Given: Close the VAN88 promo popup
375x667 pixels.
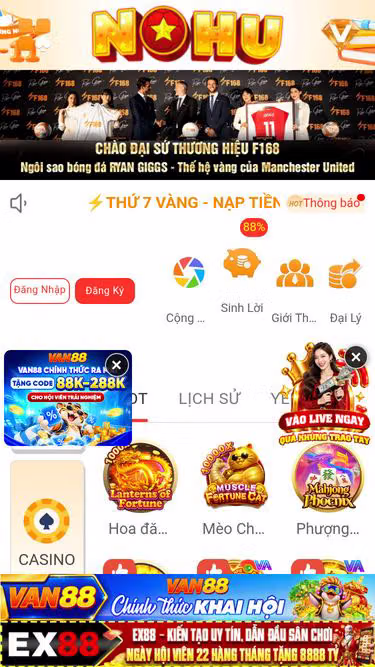Looking at the screenshot, I should tap(116, 365).
